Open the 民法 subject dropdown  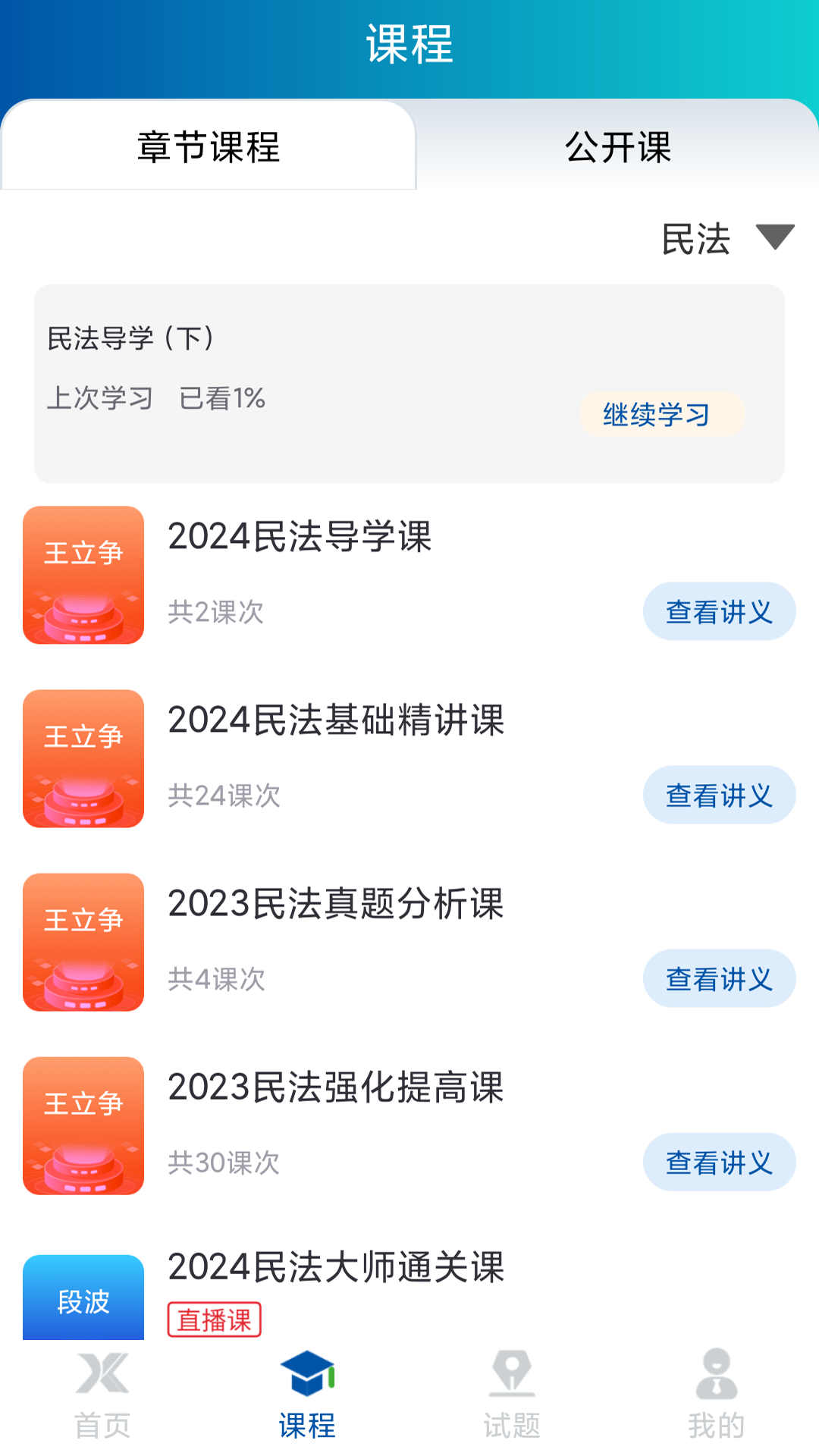point(695,240)
